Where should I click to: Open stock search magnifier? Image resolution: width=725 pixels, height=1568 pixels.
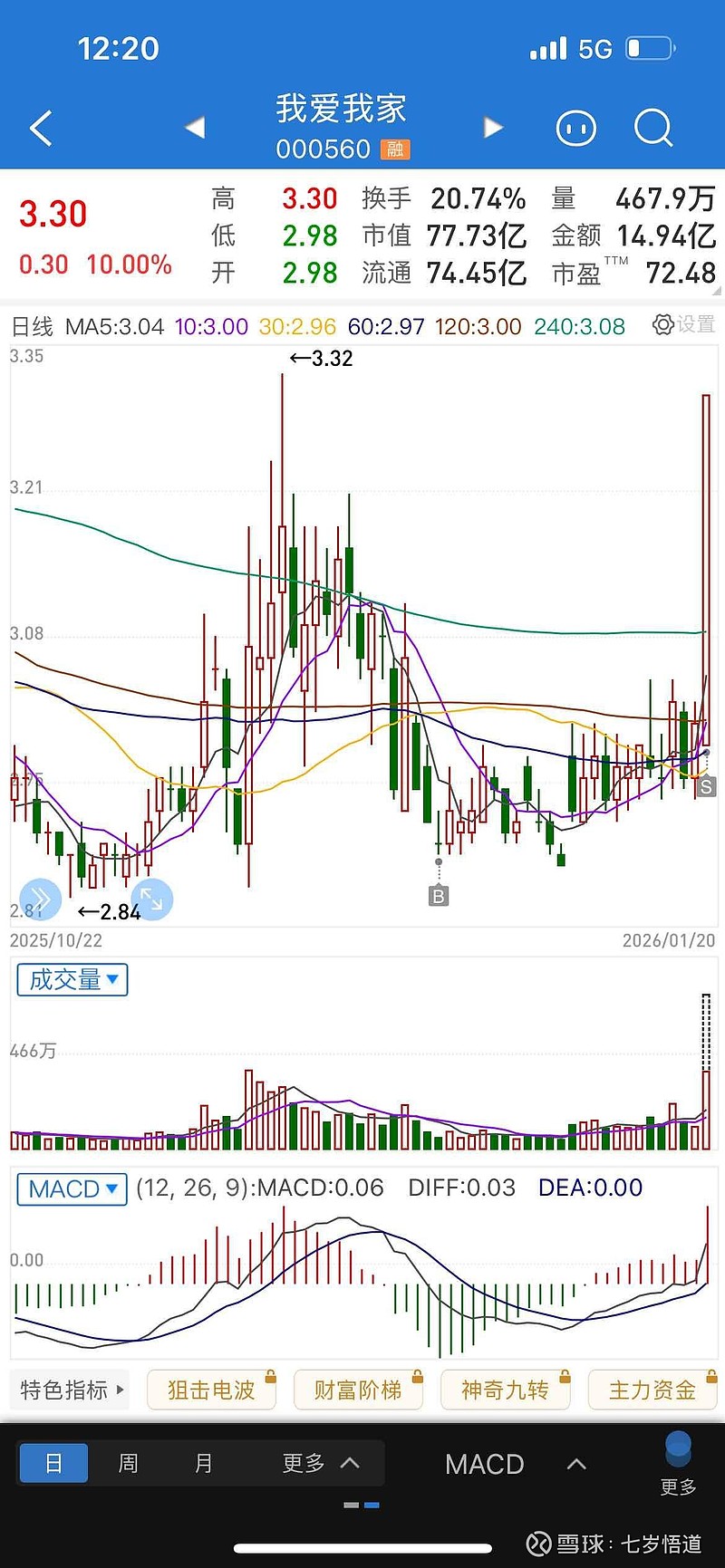(x=652, y=128)
